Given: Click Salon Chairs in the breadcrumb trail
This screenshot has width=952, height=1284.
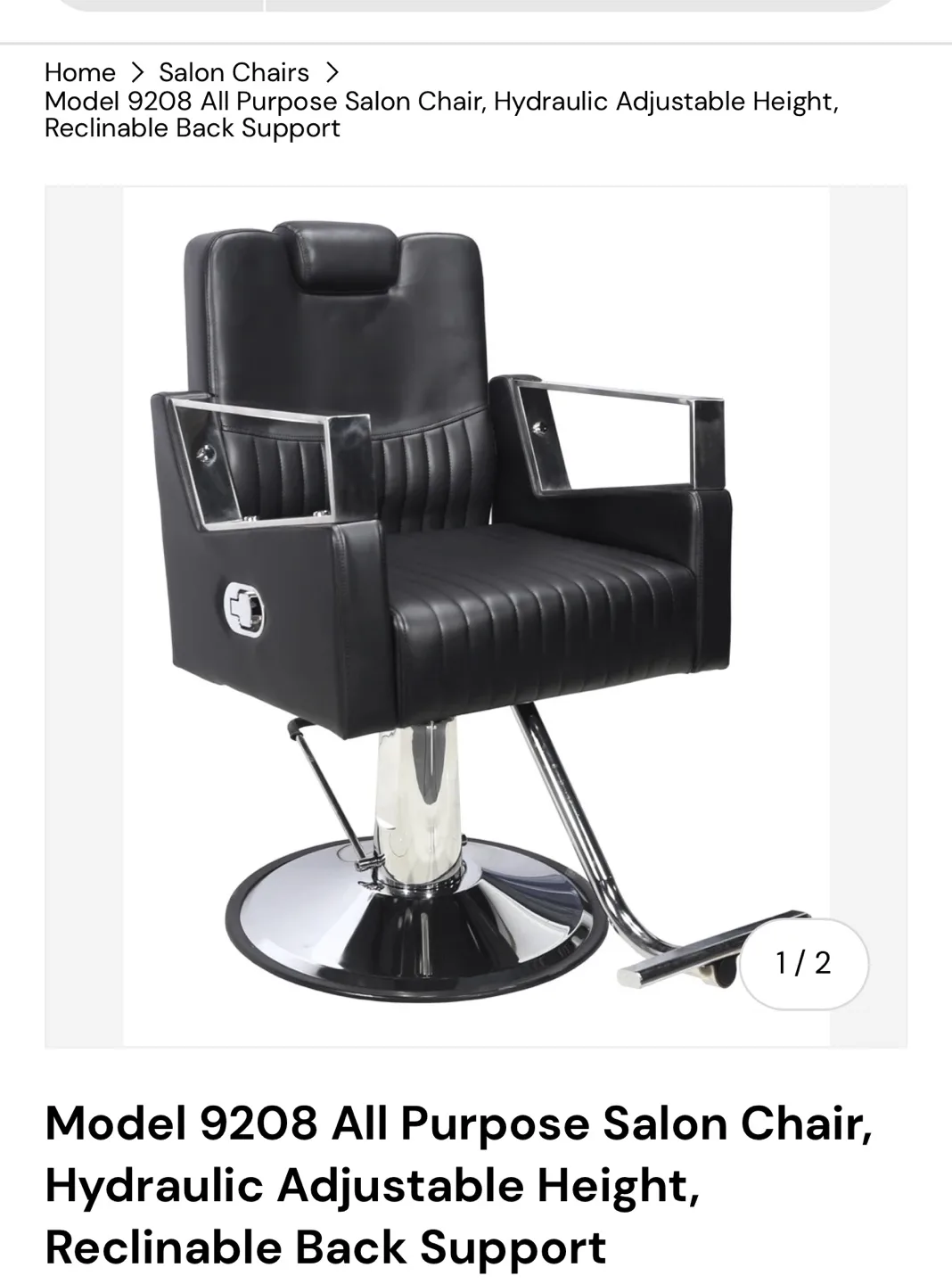Looking at the screenshot, I should [x=234, y=72].
